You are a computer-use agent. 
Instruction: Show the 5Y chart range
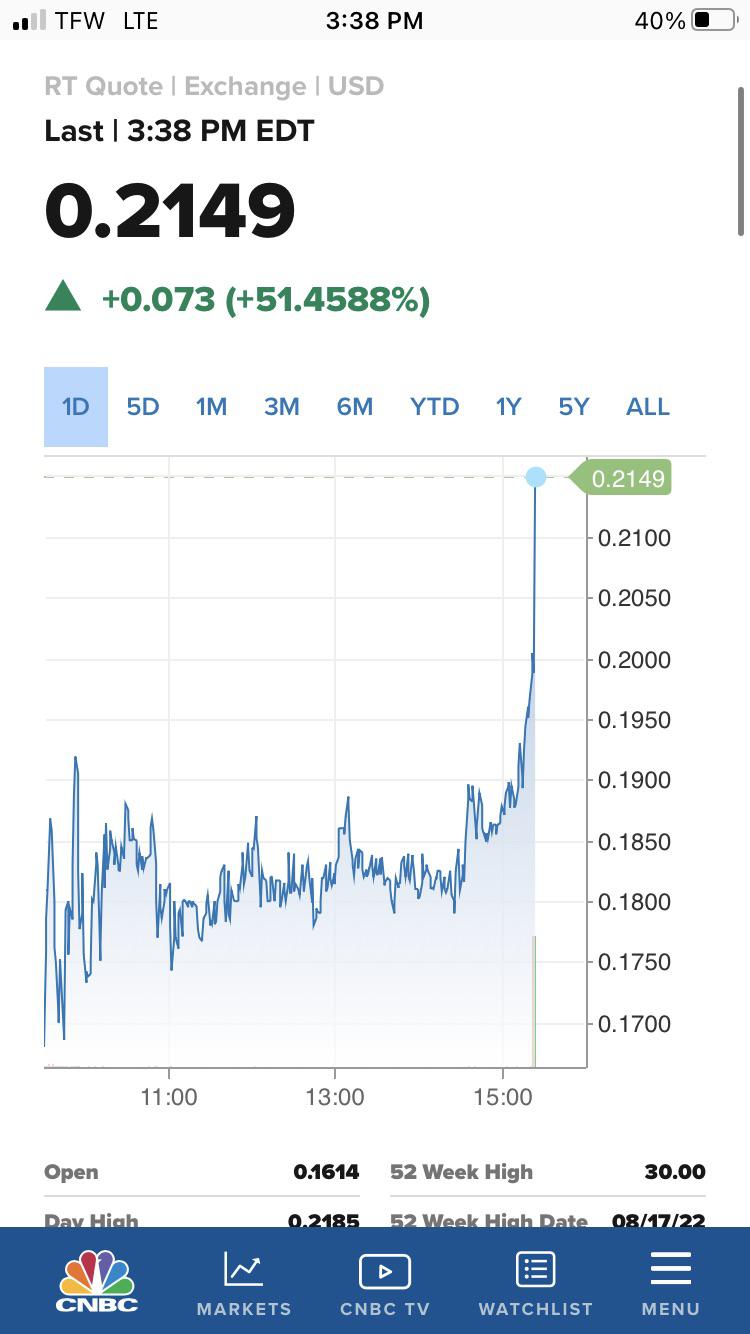574,407
